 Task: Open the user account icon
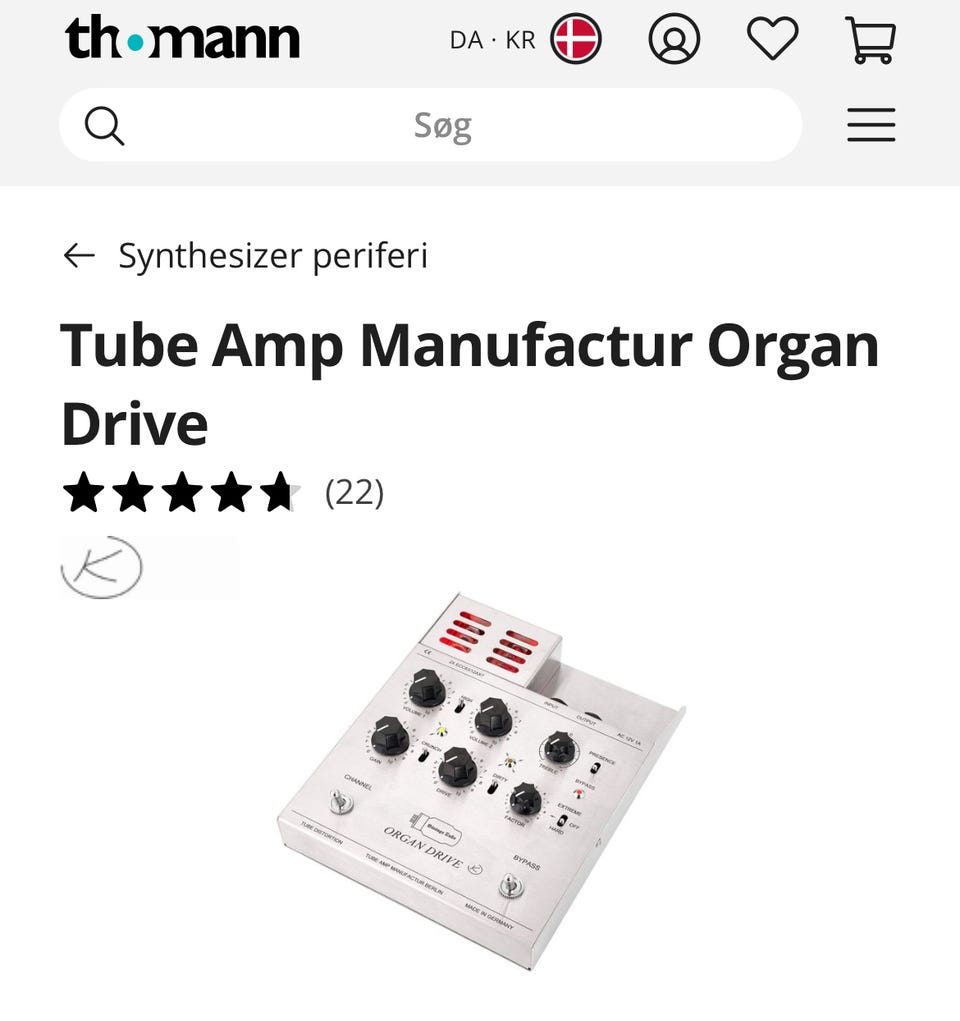click(x=674, y=40)
